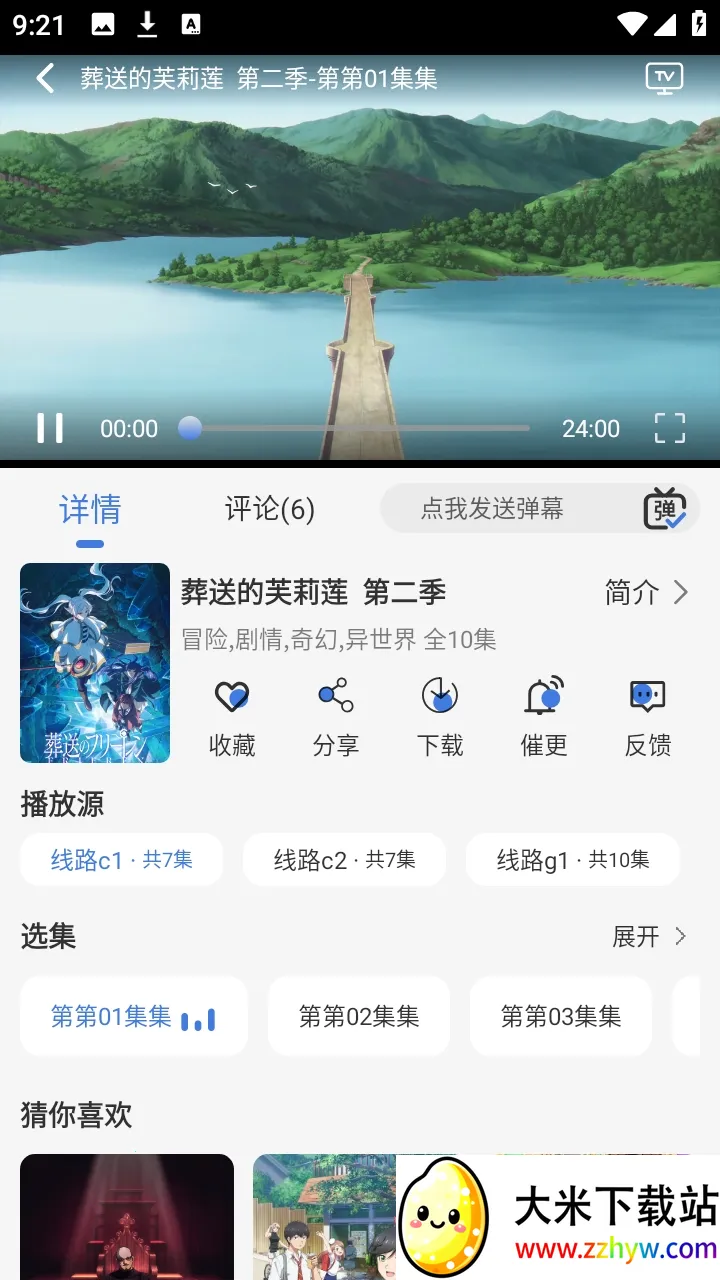Screen dimensions: 720x1280
Task: Enter fullscreen video mode
Action: tap(670, 428)
